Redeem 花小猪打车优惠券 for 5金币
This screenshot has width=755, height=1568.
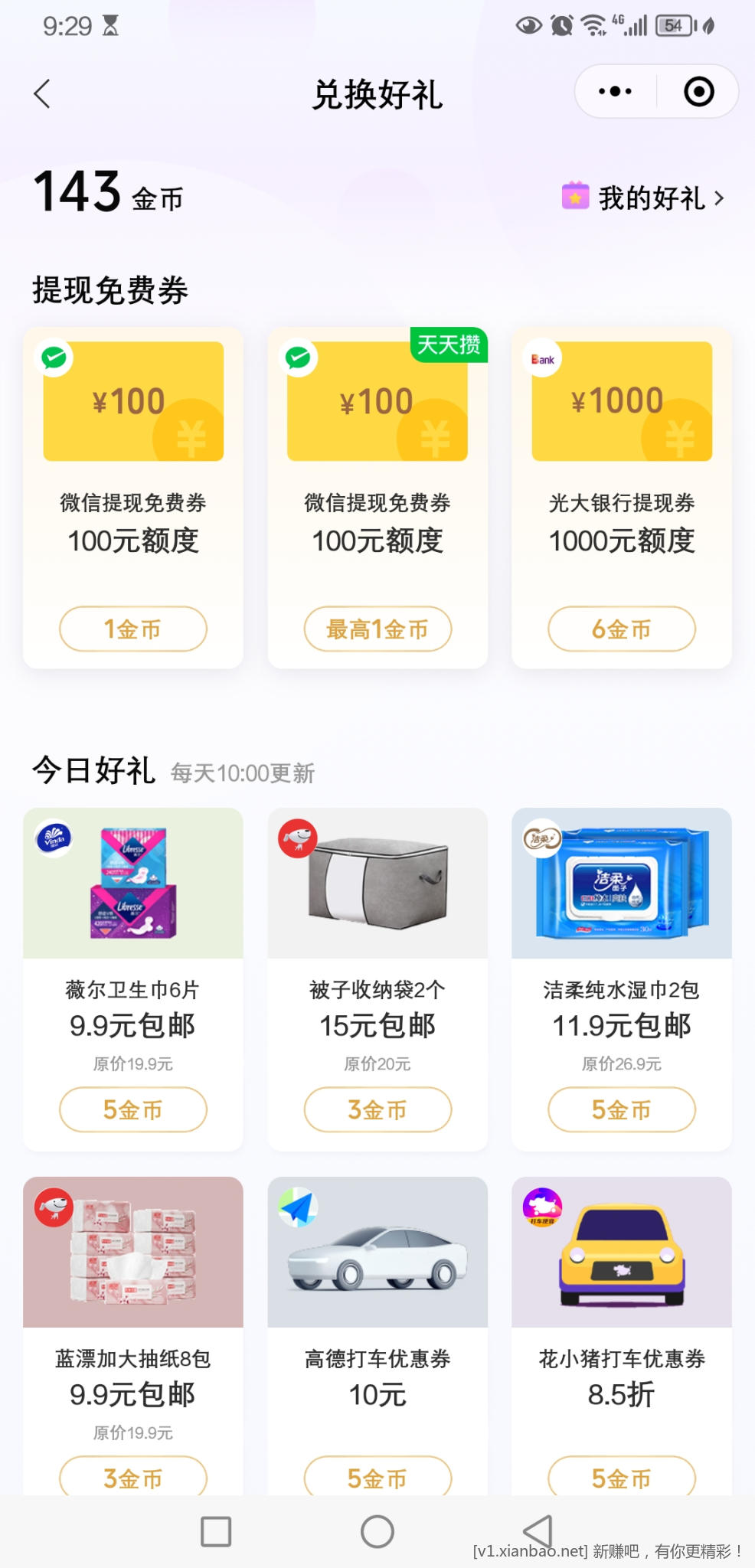622,1477
